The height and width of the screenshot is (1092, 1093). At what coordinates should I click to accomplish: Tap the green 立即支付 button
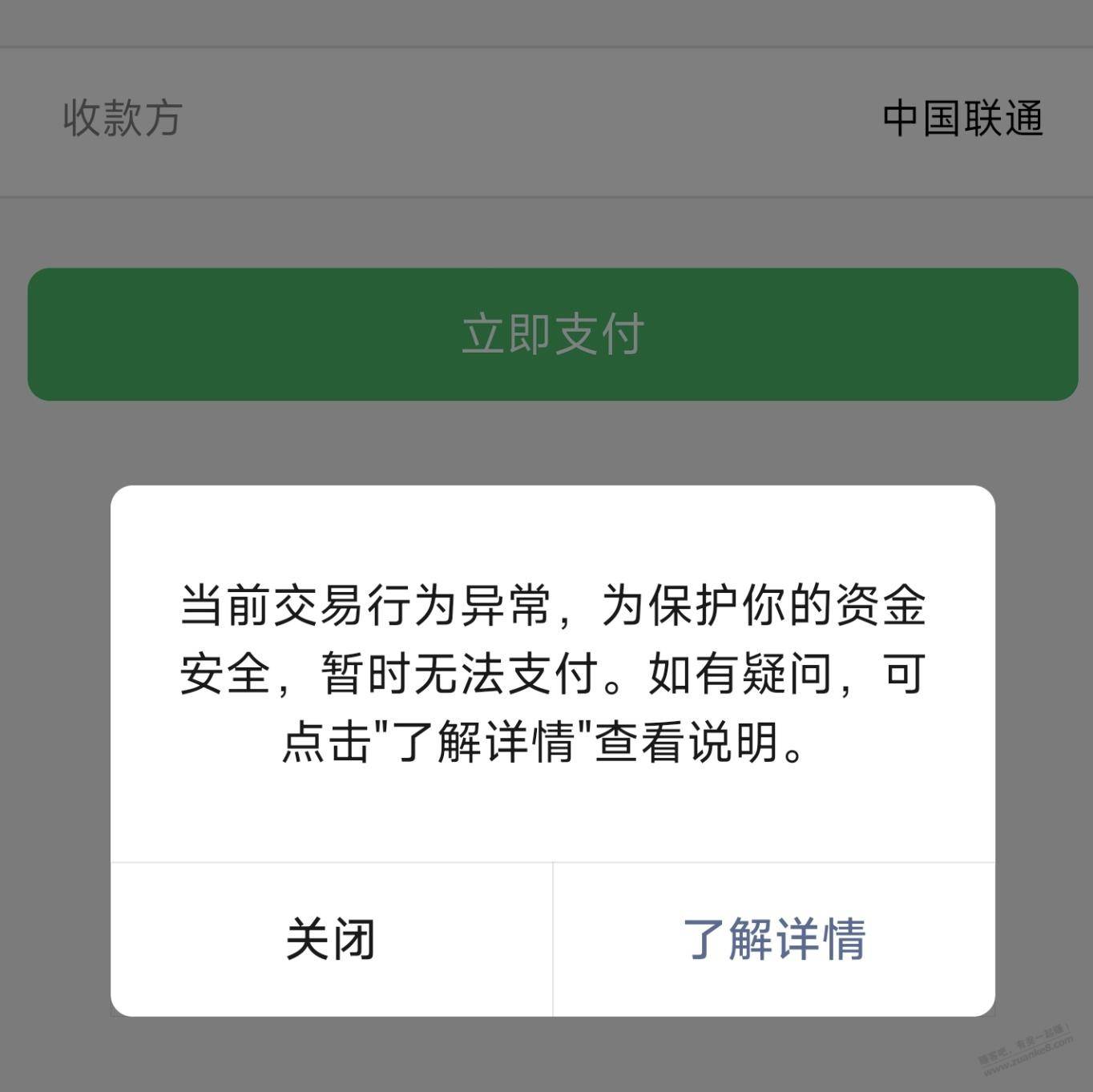(553, 334)
